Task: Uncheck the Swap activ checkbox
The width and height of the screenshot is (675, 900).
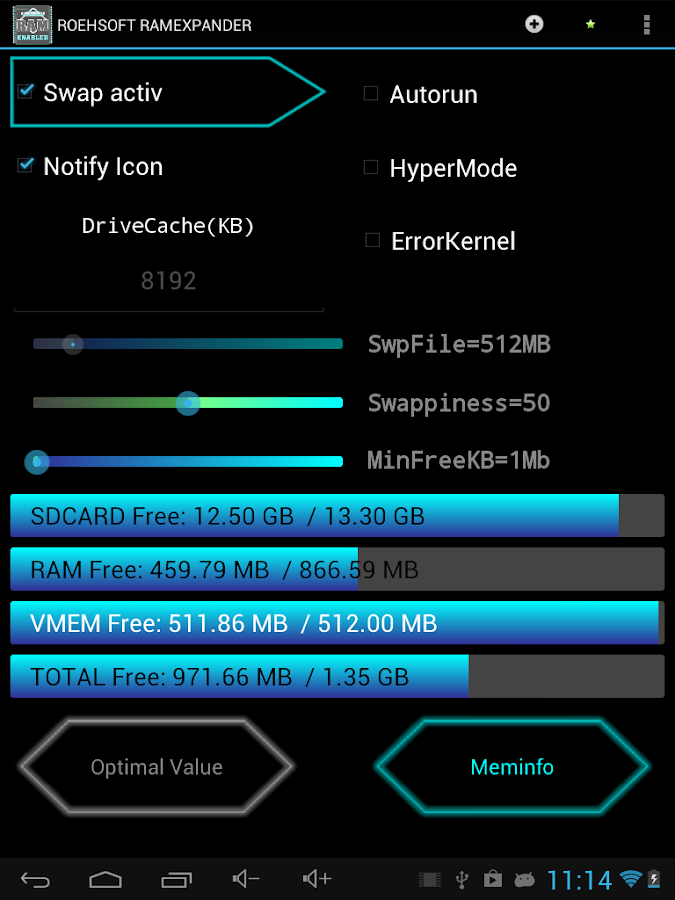Action: [x=27, y=92]
